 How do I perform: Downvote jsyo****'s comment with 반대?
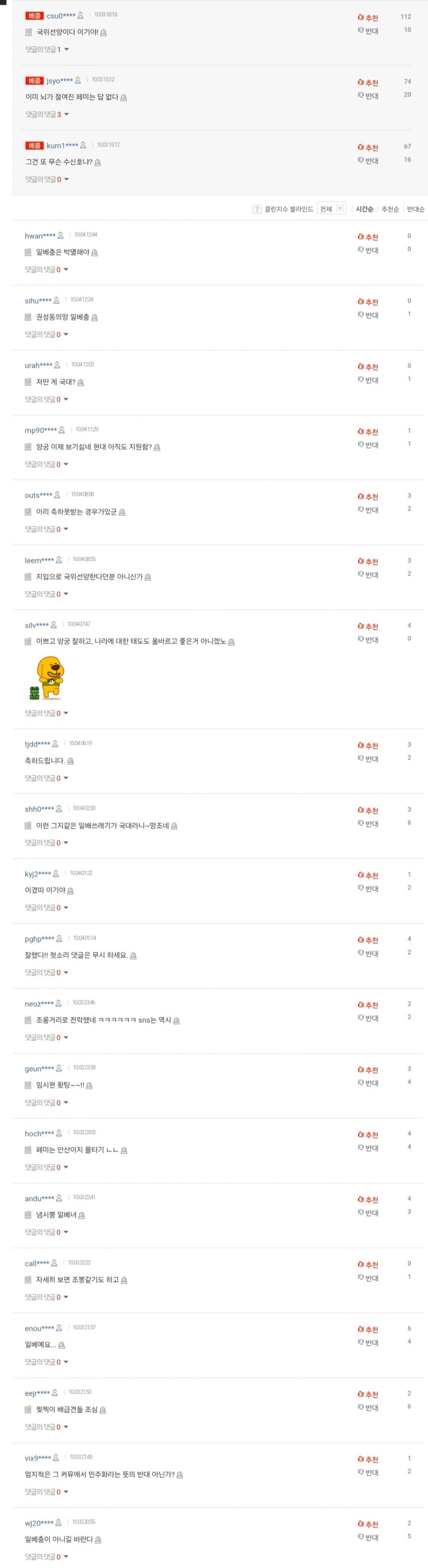(368, 96)
